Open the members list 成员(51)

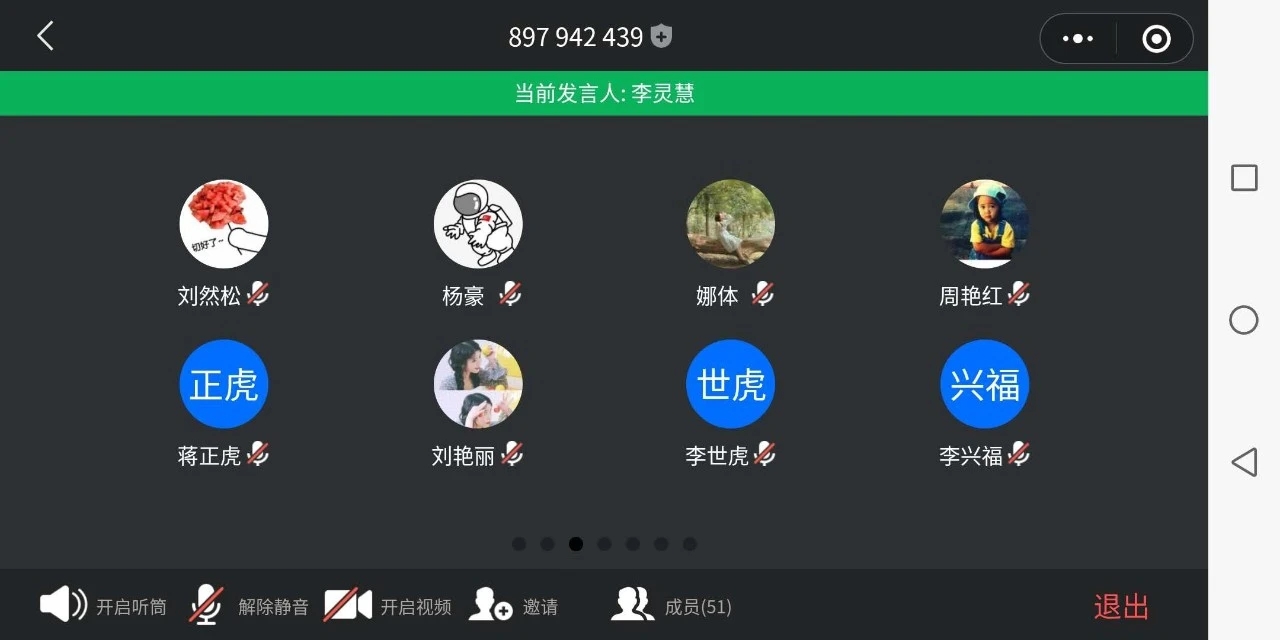672,606
